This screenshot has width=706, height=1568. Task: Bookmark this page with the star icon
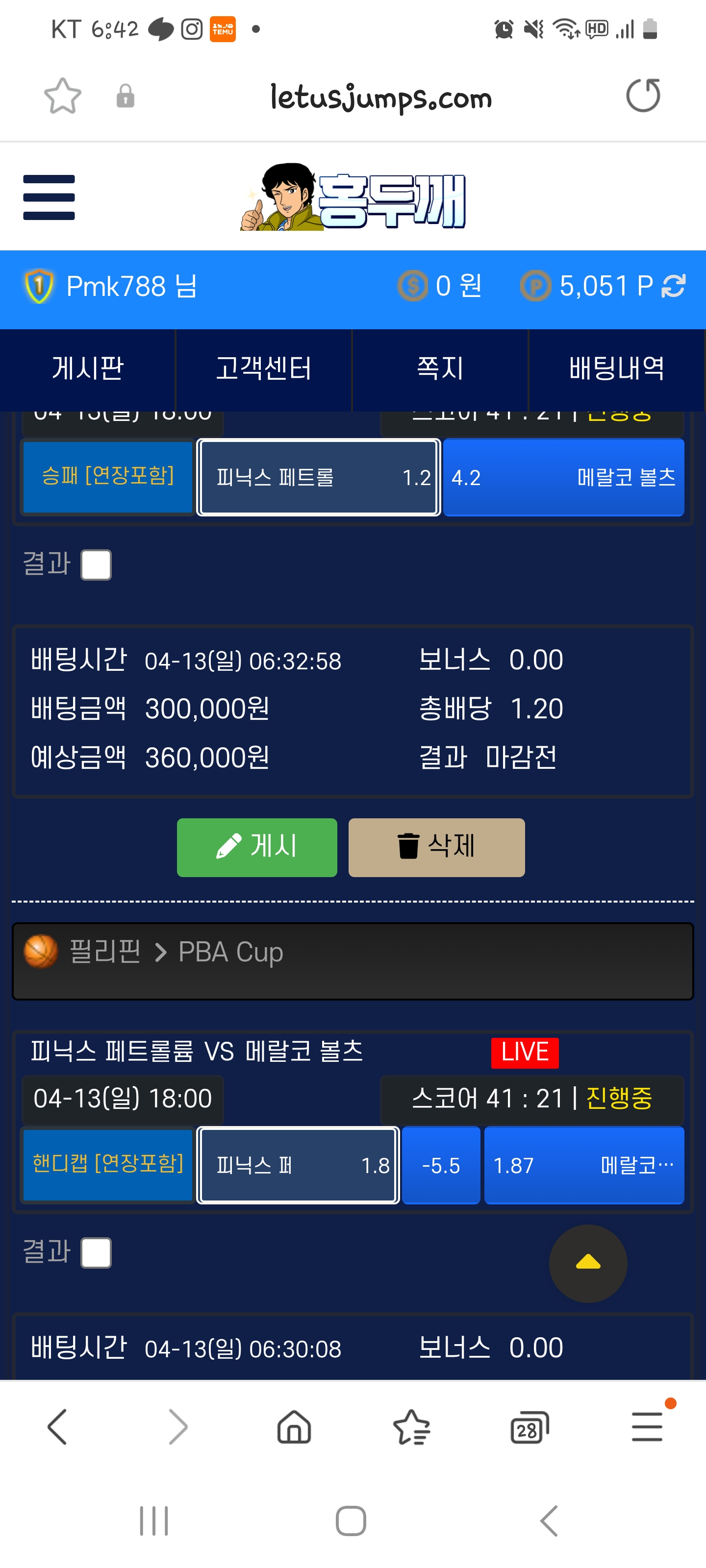pos(63,96)
